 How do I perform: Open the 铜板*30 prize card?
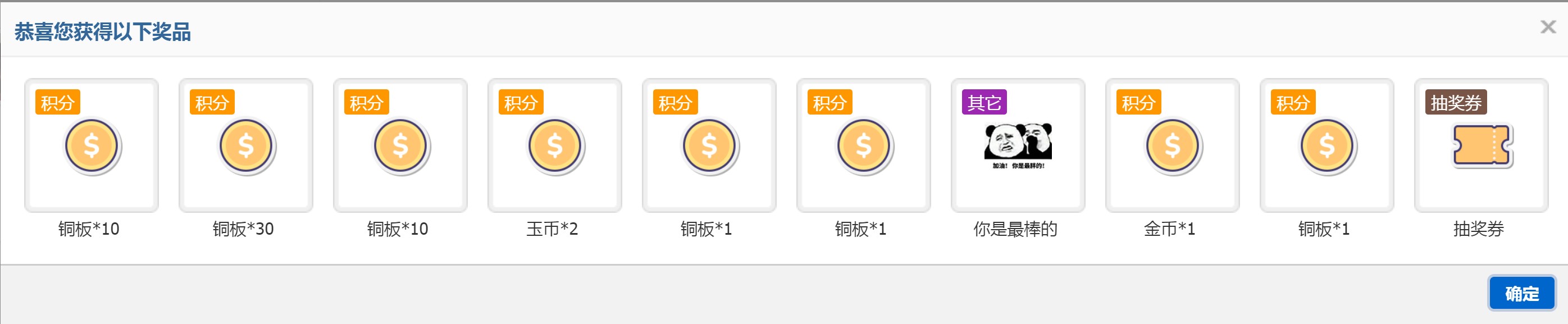click(x=245, y=146)
